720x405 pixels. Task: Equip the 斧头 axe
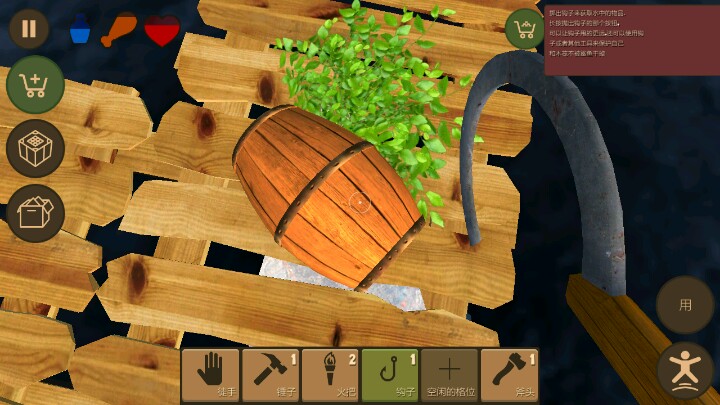(x=509, y=375)
